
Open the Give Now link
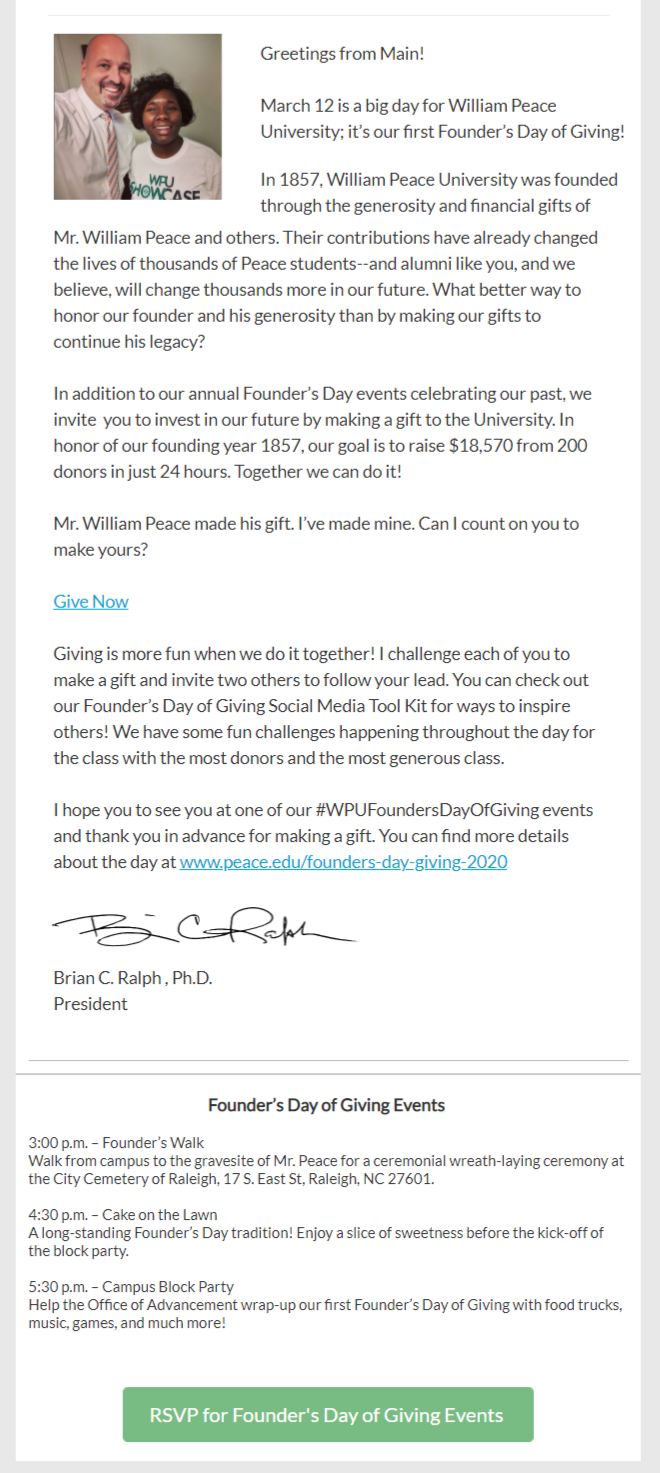pos(91,601)
